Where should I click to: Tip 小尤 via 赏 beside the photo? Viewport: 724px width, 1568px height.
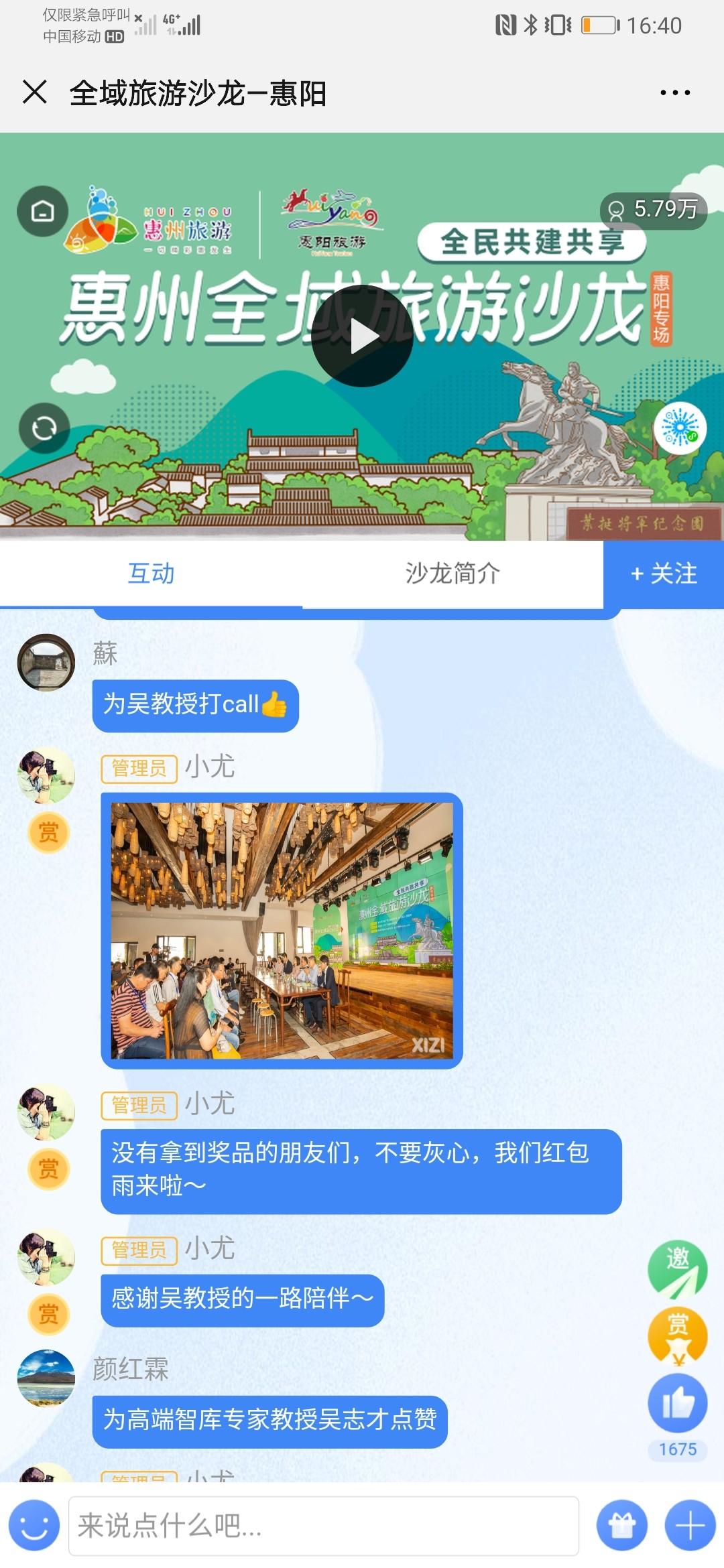click(48, 832)
